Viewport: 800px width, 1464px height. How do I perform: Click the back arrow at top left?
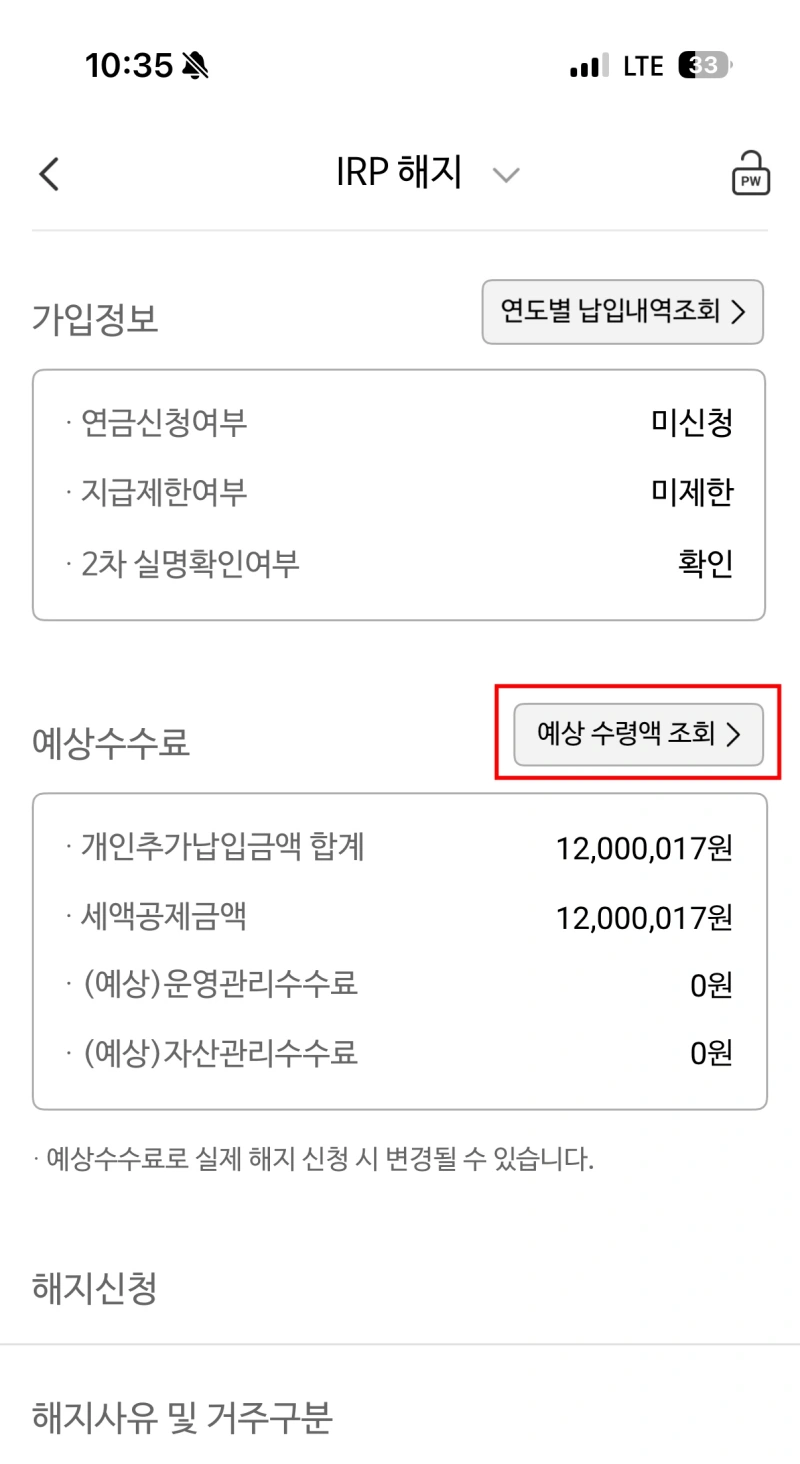48,172
